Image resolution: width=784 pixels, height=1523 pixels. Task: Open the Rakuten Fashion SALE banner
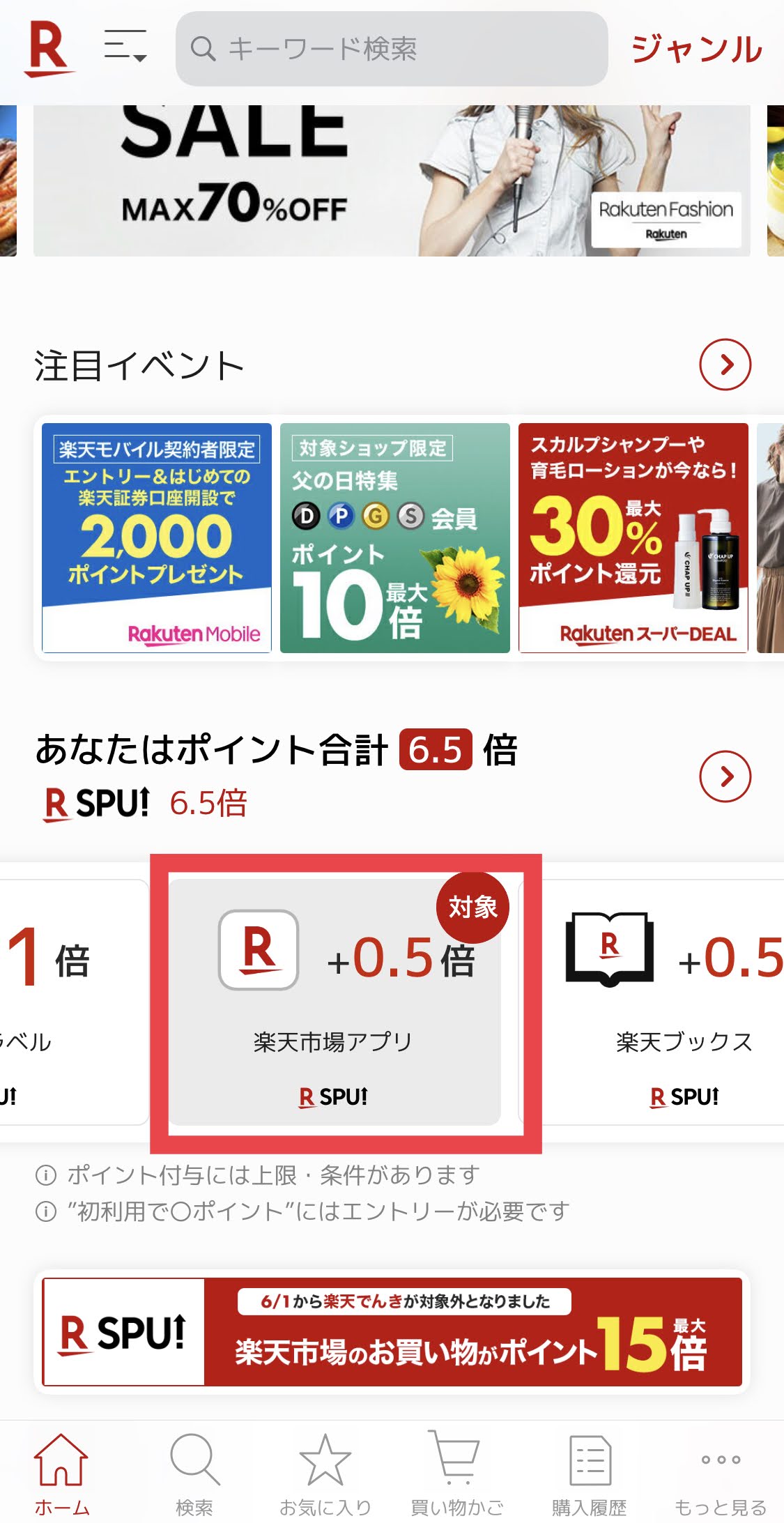point(391,180)
